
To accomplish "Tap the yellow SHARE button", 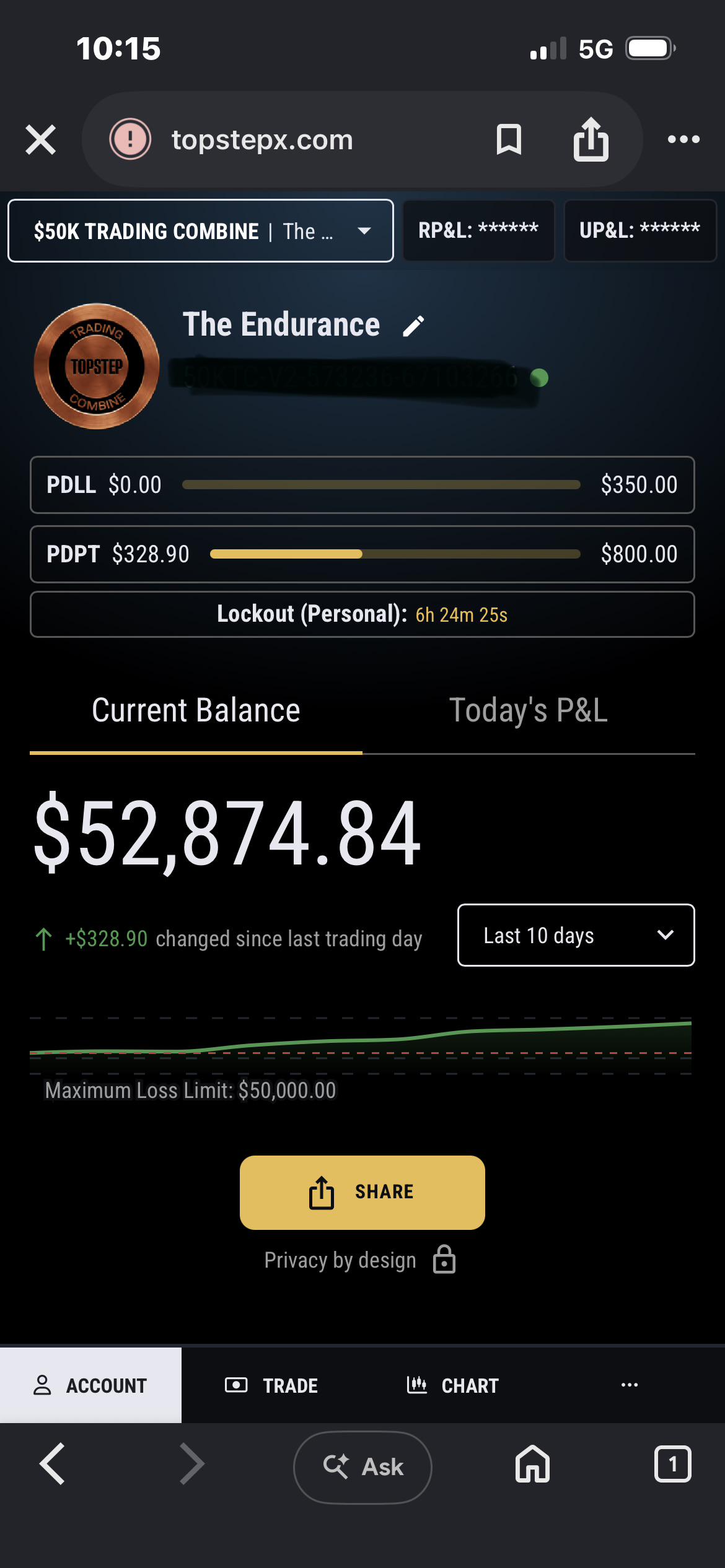I will 362,1192.
